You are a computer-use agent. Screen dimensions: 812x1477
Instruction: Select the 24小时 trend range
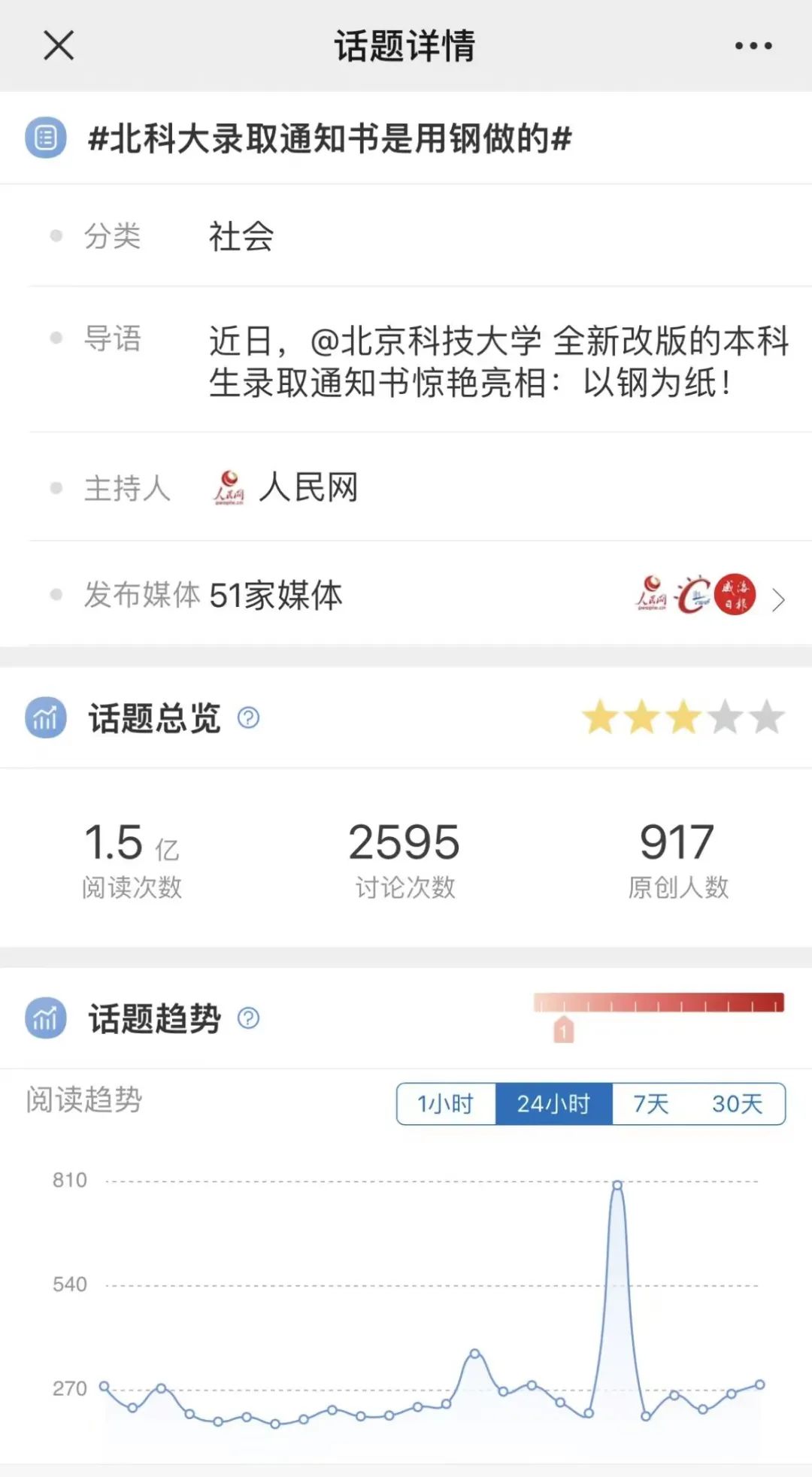pyautogui.click(x=553, y=1104)
